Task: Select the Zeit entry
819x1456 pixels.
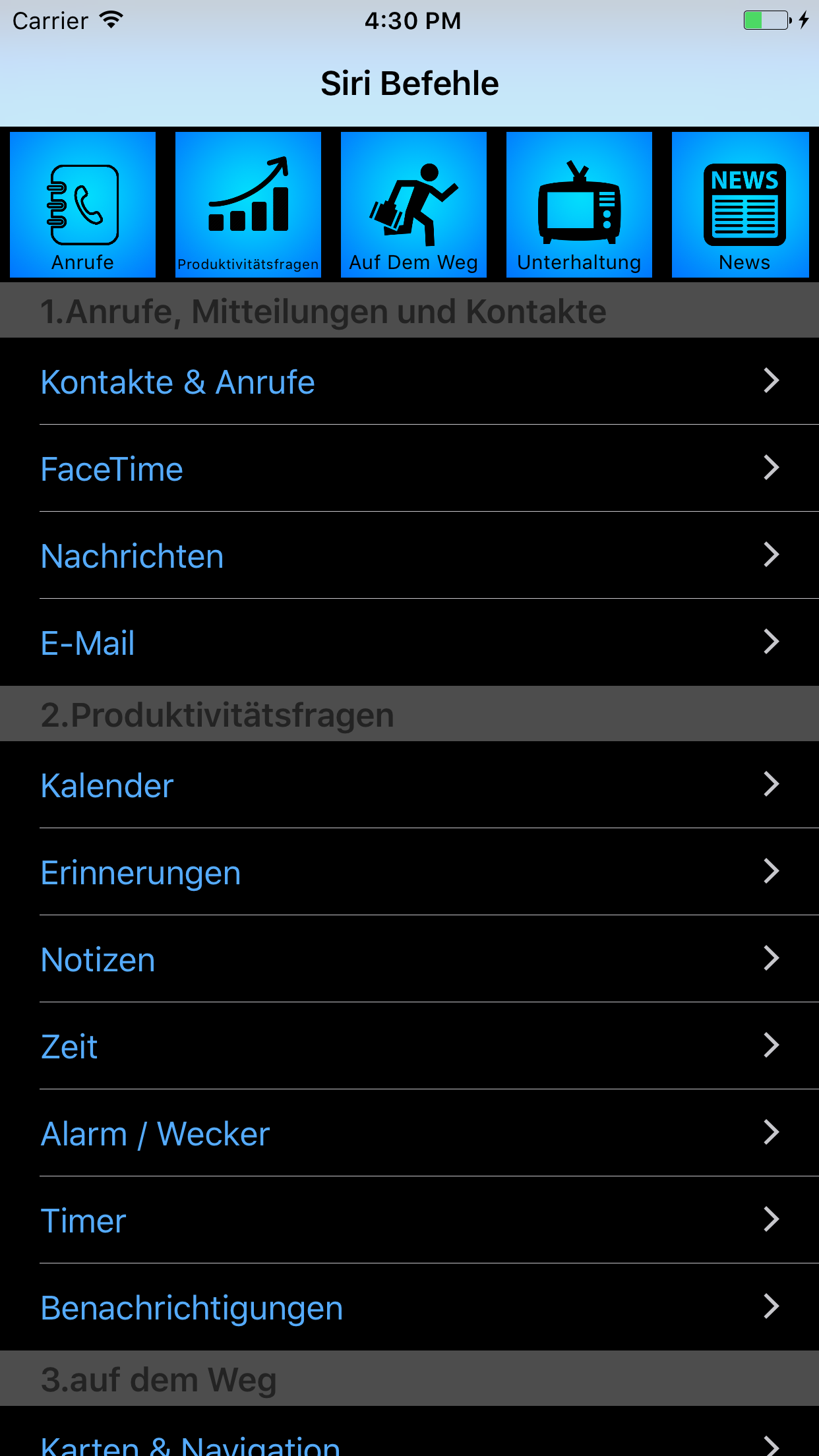Action: (x=409, y=1046)
